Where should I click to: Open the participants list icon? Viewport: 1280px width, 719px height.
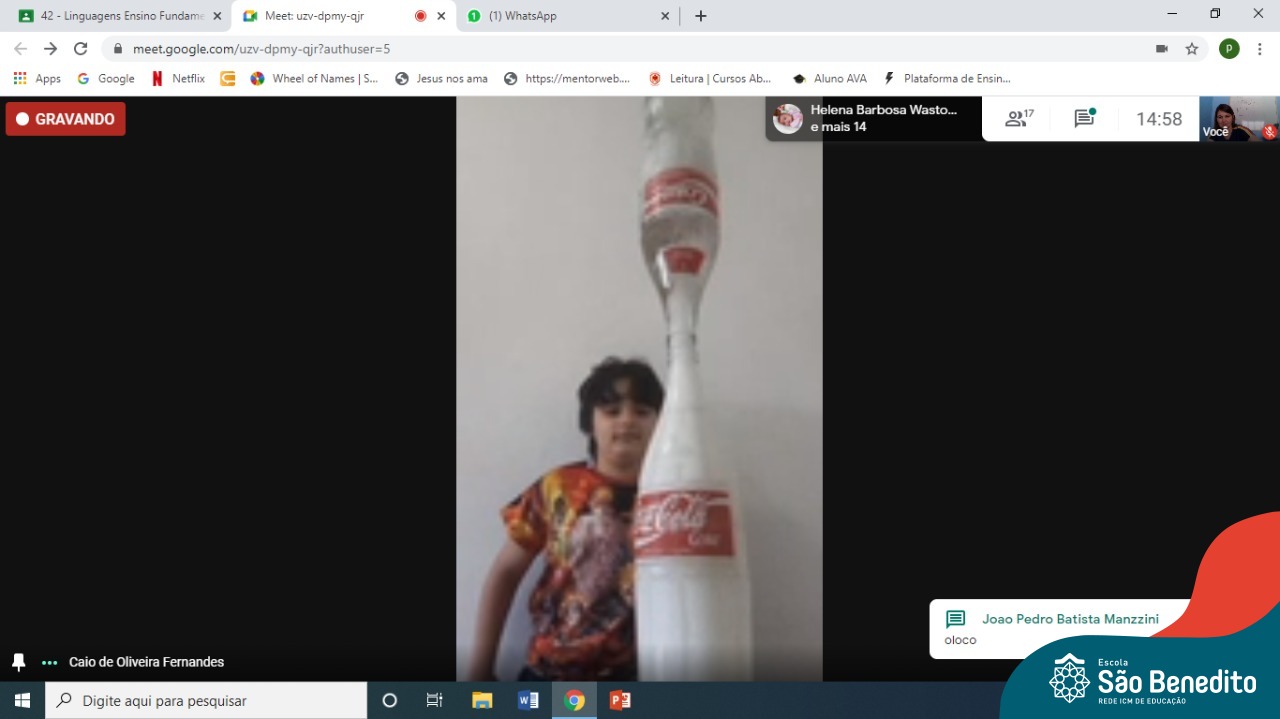coord(1019,119)
